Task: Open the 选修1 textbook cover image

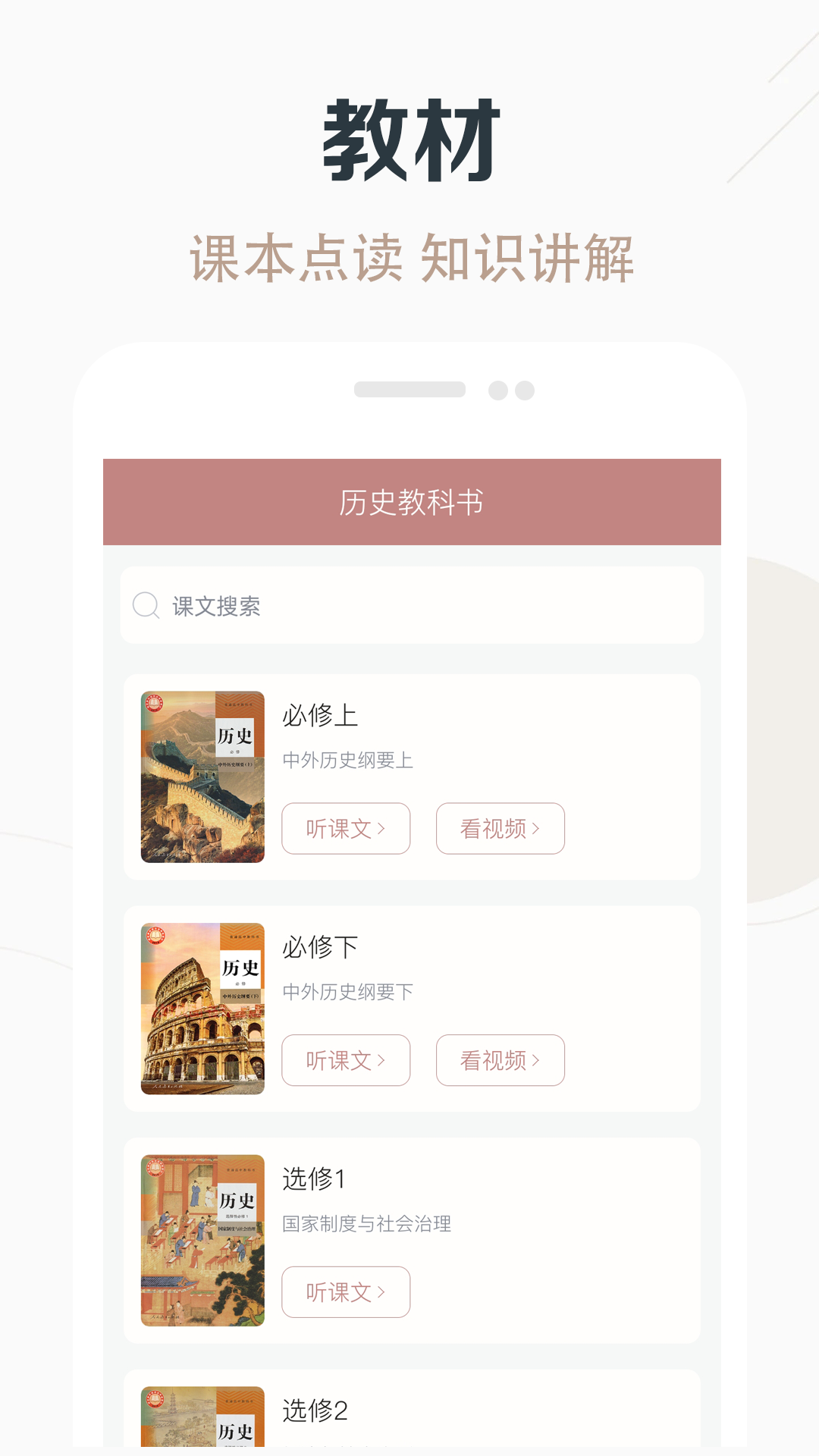Action: 201,1238
